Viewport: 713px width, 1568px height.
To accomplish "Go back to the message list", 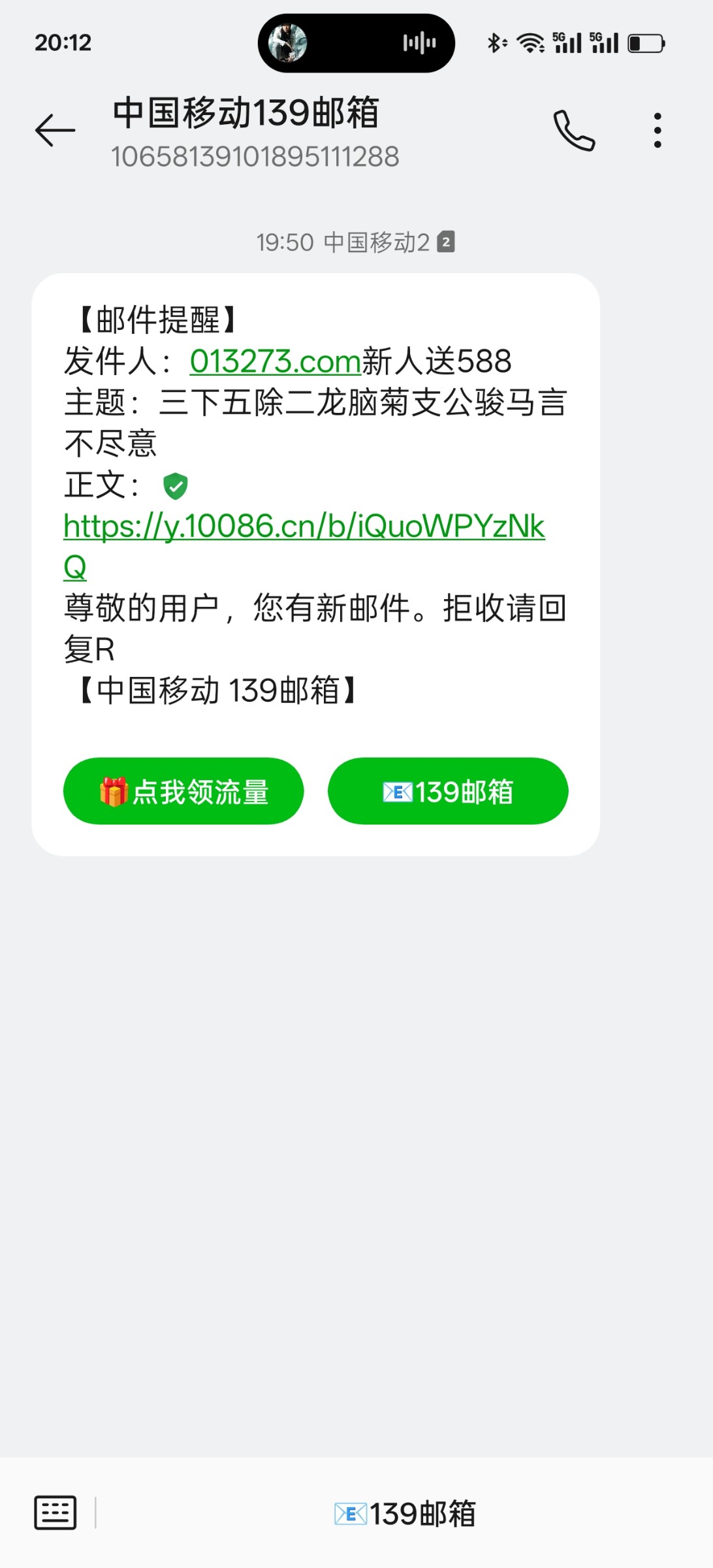I will pos(55,130).
